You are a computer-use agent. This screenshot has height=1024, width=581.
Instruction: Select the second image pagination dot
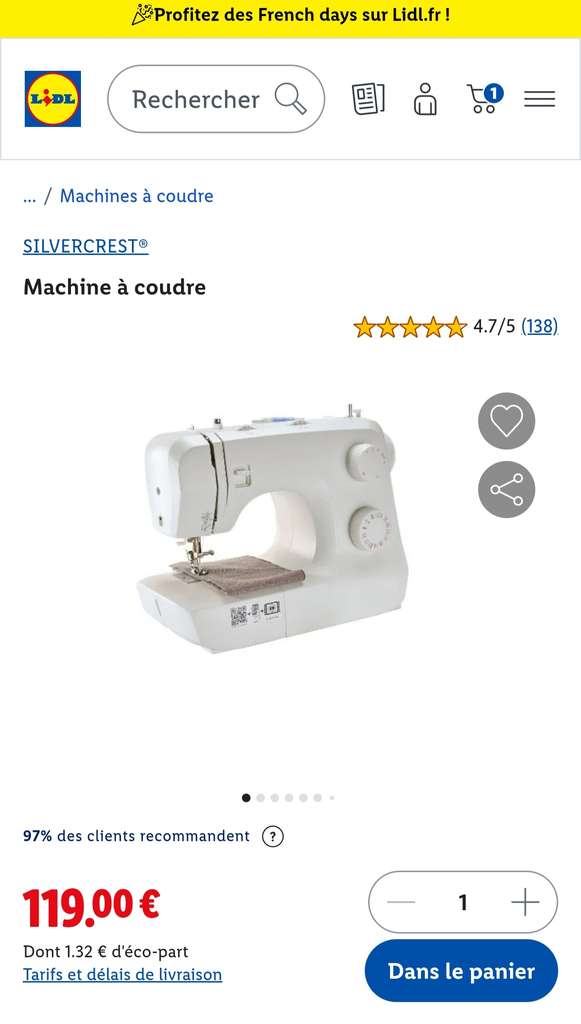coord(260,798)
